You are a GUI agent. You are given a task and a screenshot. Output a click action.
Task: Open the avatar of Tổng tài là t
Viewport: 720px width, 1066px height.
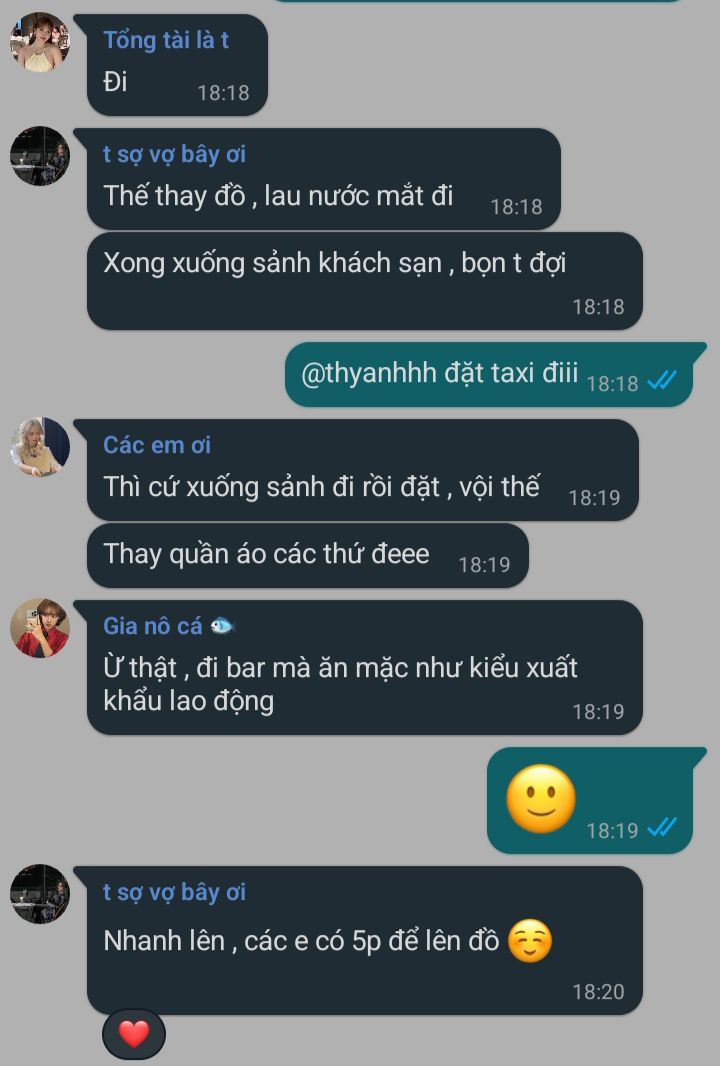(40, 42)
